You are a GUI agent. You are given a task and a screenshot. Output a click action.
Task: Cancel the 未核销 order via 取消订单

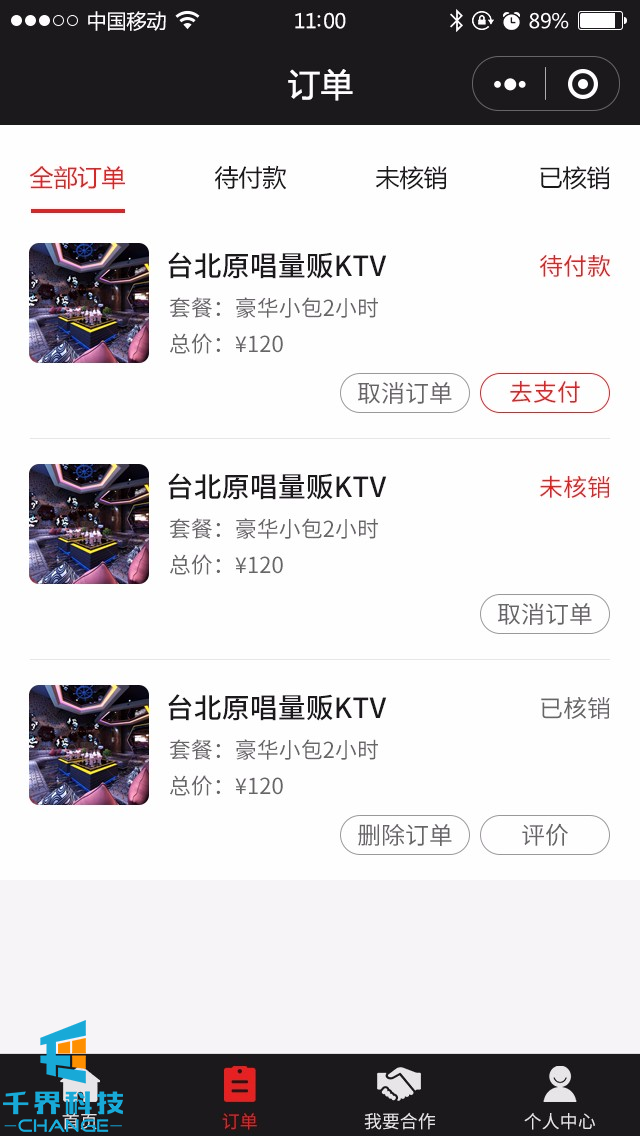click(x=545, y=614)
